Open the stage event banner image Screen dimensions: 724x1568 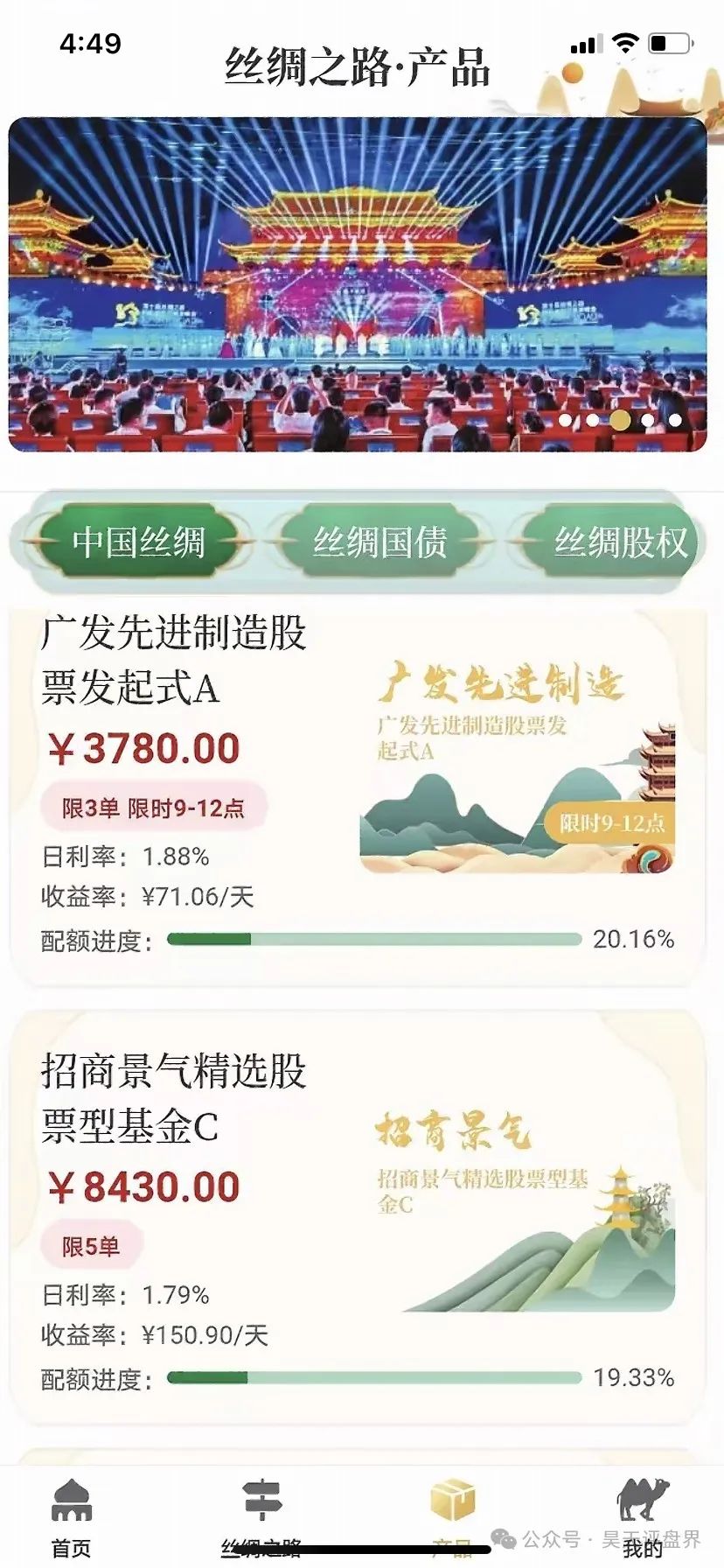coord(357,284)
